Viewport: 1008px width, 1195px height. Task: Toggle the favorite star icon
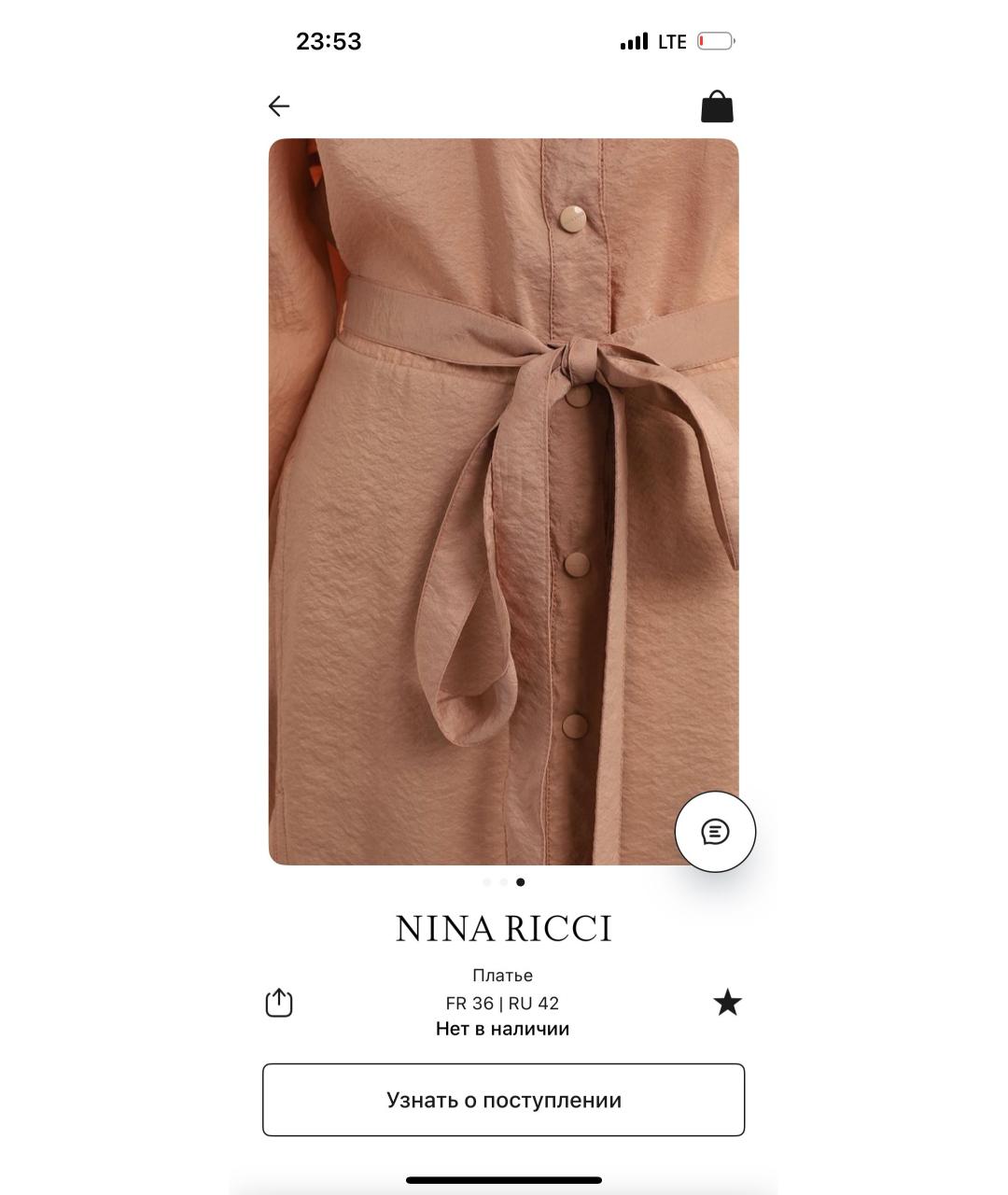coord(727,1003)
